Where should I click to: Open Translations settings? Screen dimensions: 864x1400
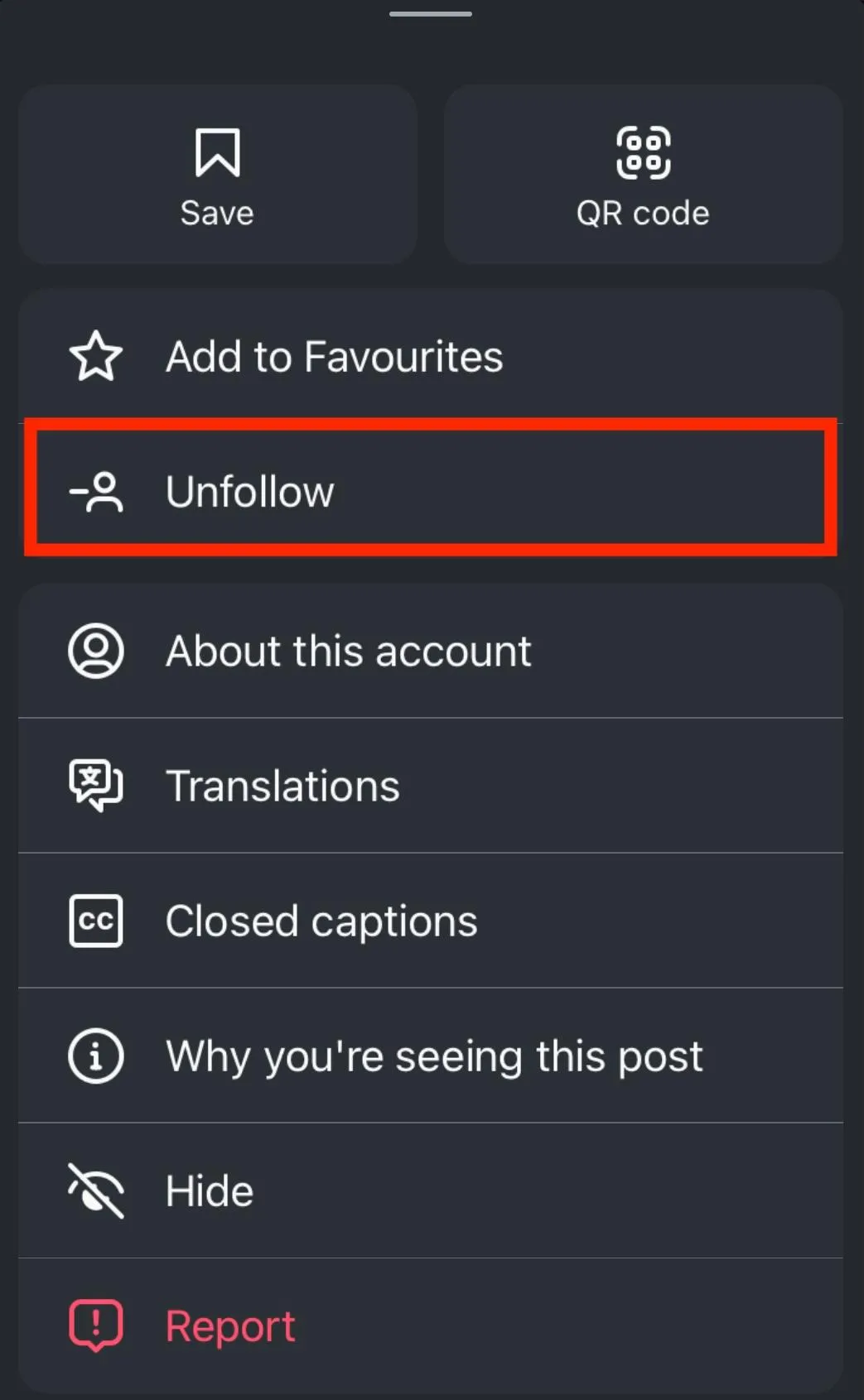tap(431, 786)
